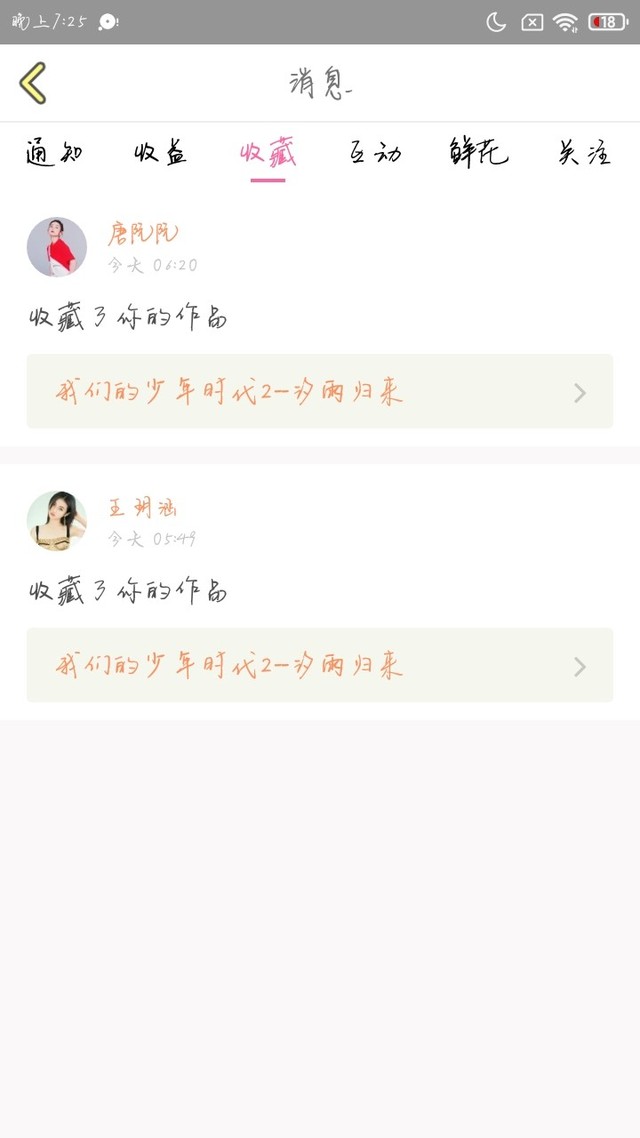Tap the avatar posted at 今天 05:49
640x1138 pixels.
[x=57, y=521]
